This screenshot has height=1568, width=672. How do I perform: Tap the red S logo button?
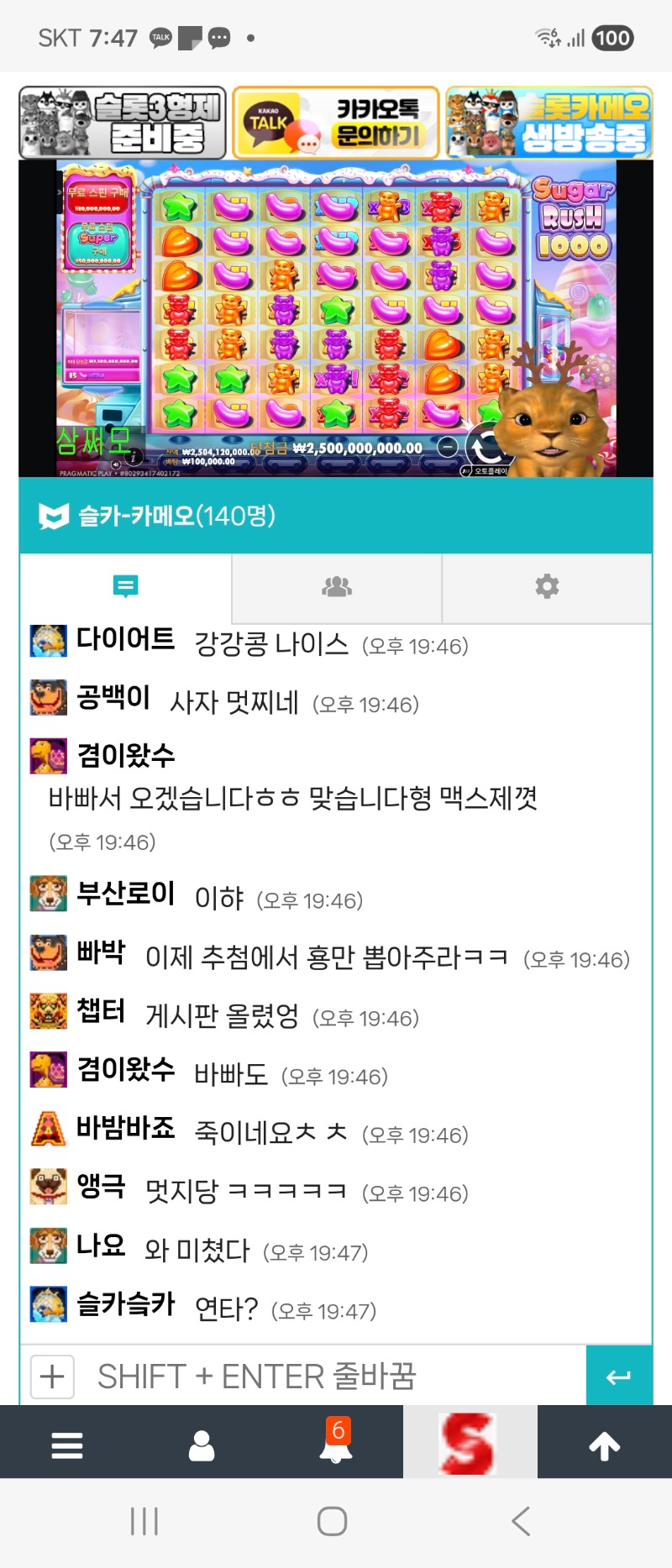(470, 1444)
